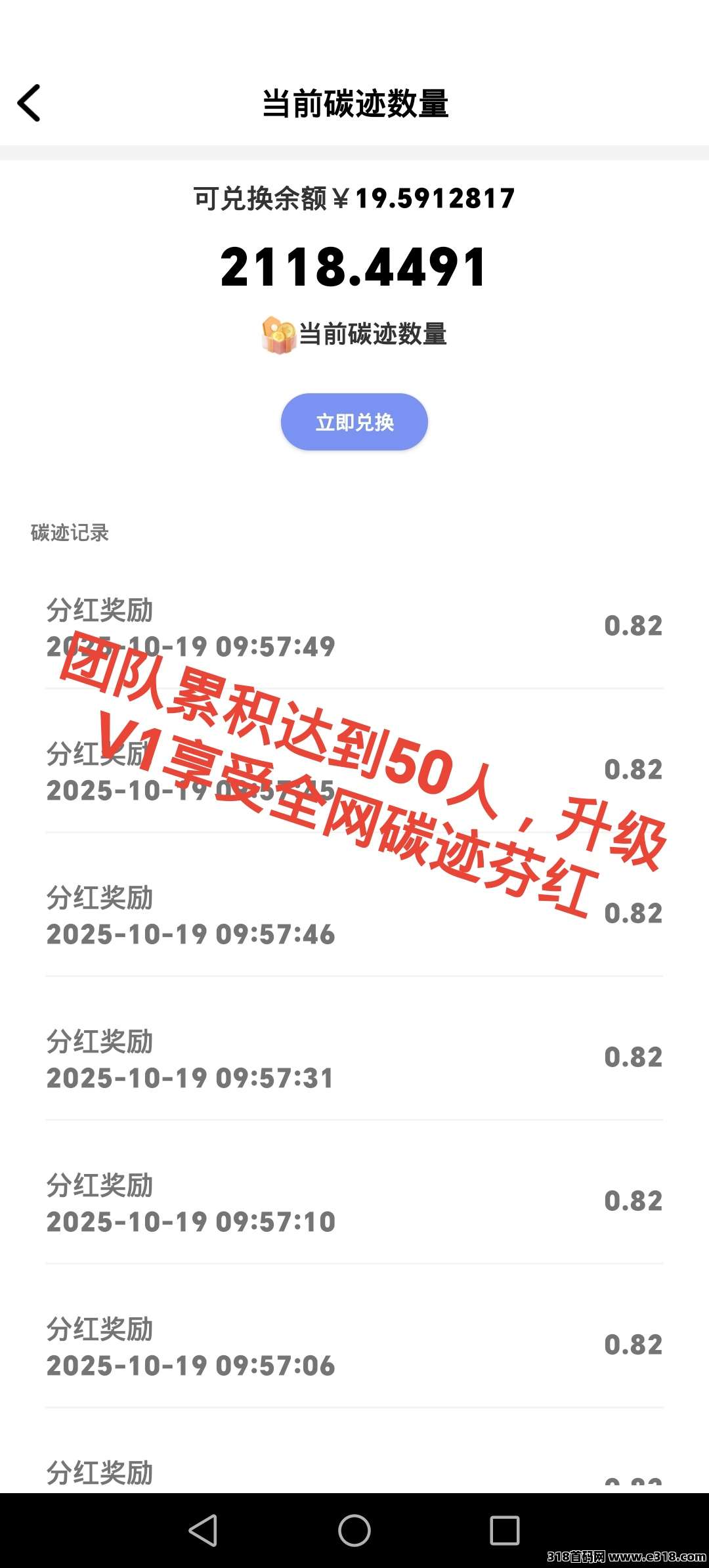Tap the balance display showing 2118.4491
Viewport: 709px width, 1568px height.
pyautogui.click(x=354, y=268)
